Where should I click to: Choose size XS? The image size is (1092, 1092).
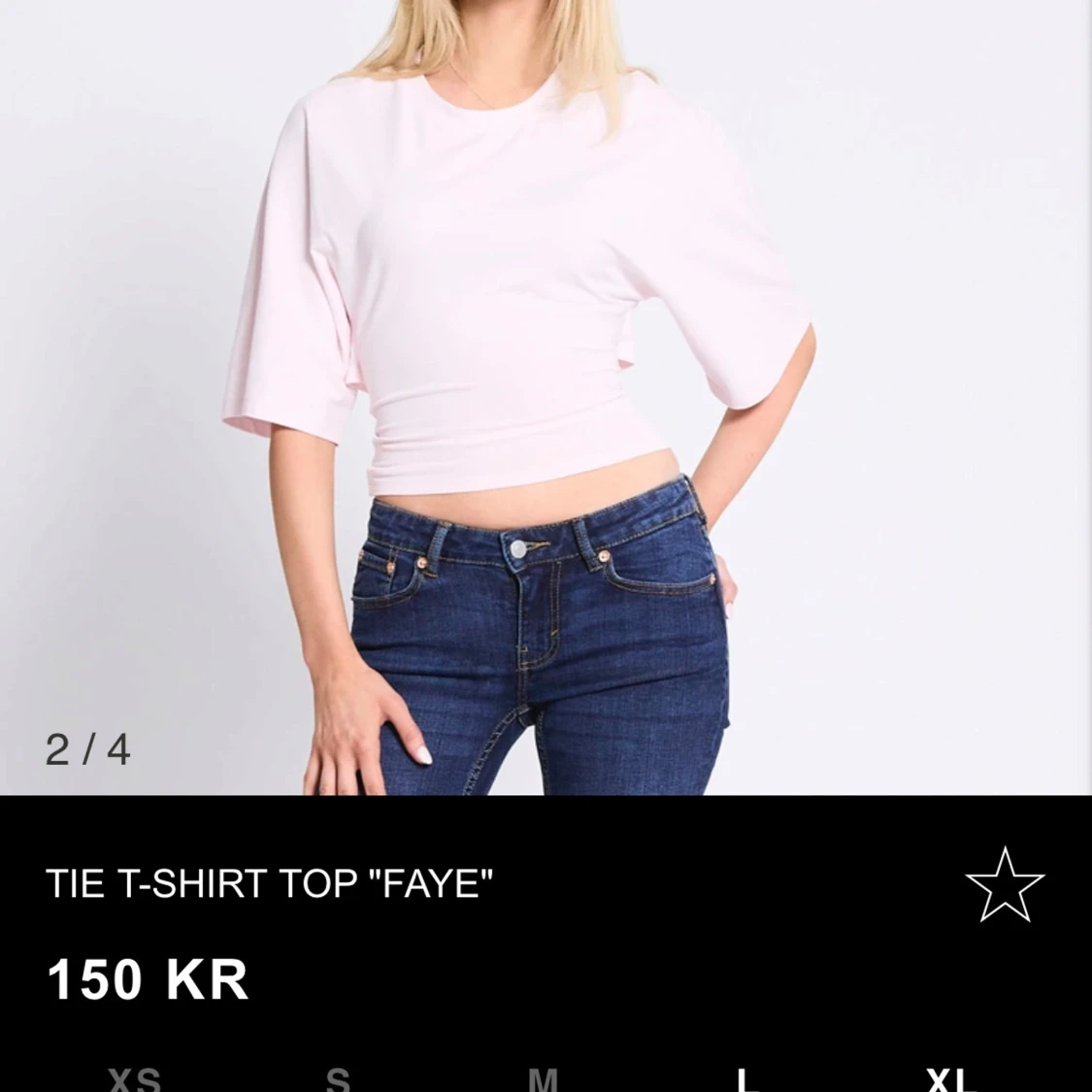click(134, 1079)
